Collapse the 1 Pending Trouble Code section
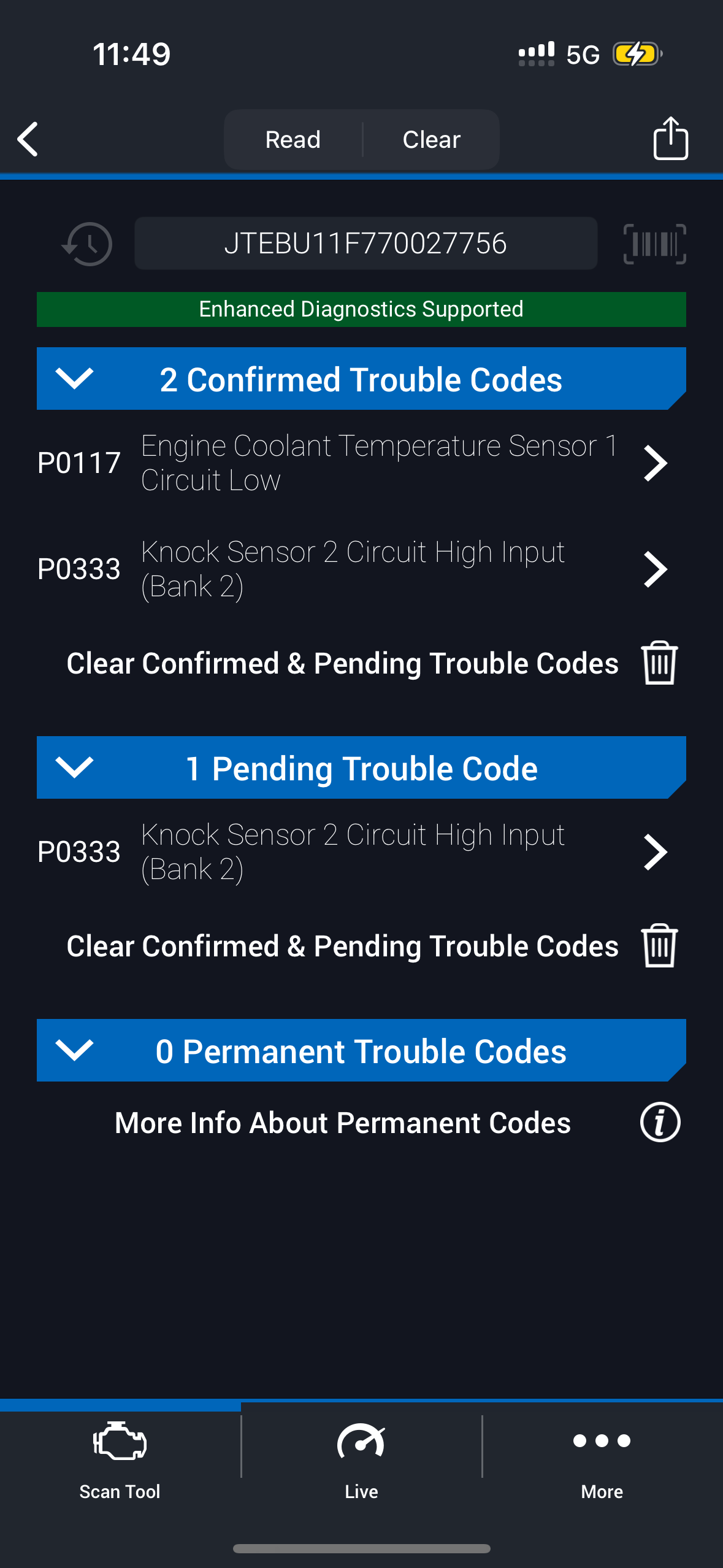Screen dimensions: 723x1568 tap(74, 767)
